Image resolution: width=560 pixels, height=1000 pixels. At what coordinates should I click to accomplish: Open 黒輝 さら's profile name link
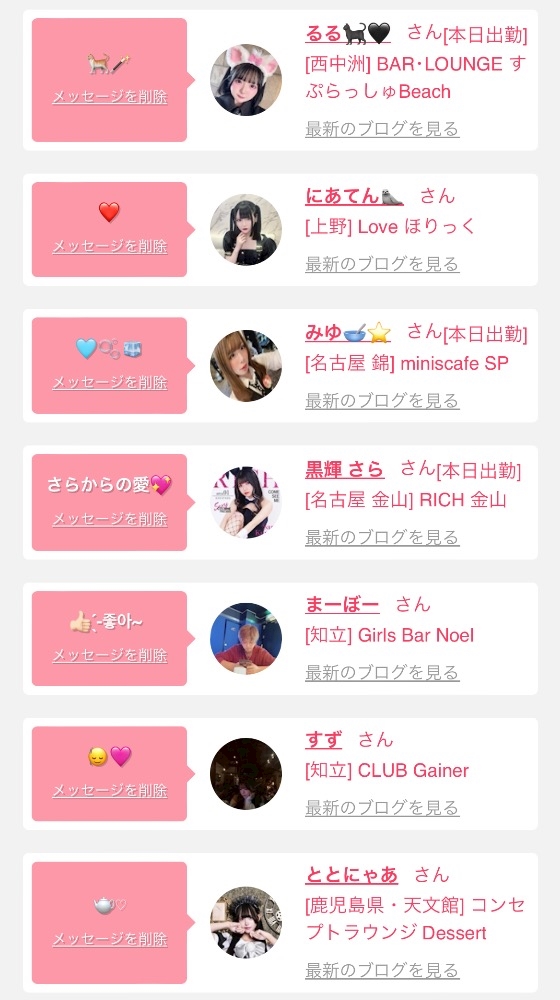(x=344, y=469)
